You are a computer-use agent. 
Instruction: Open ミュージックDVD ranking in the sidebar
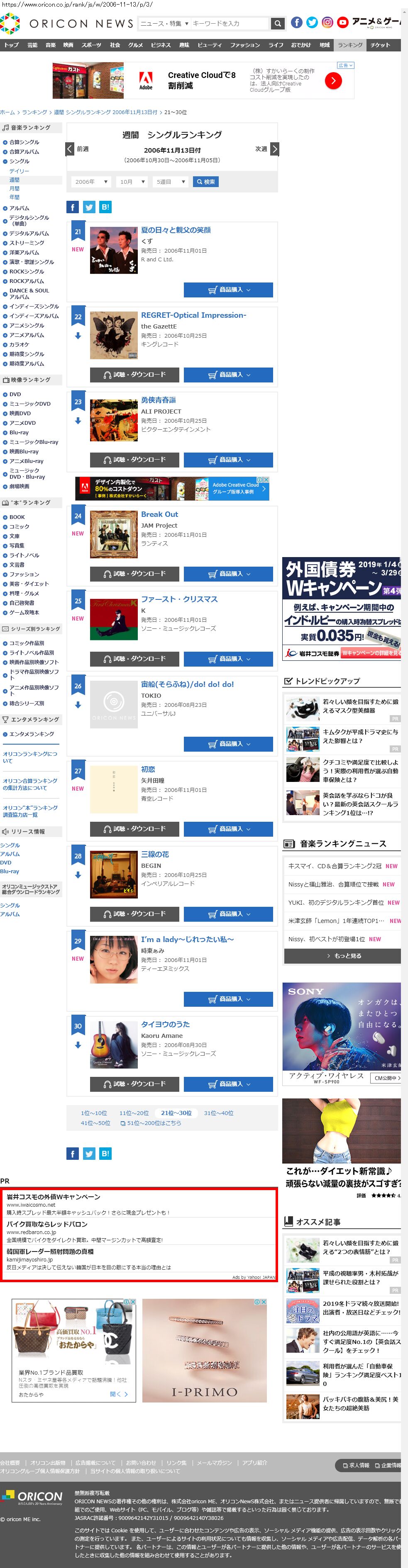coord(30,404)
